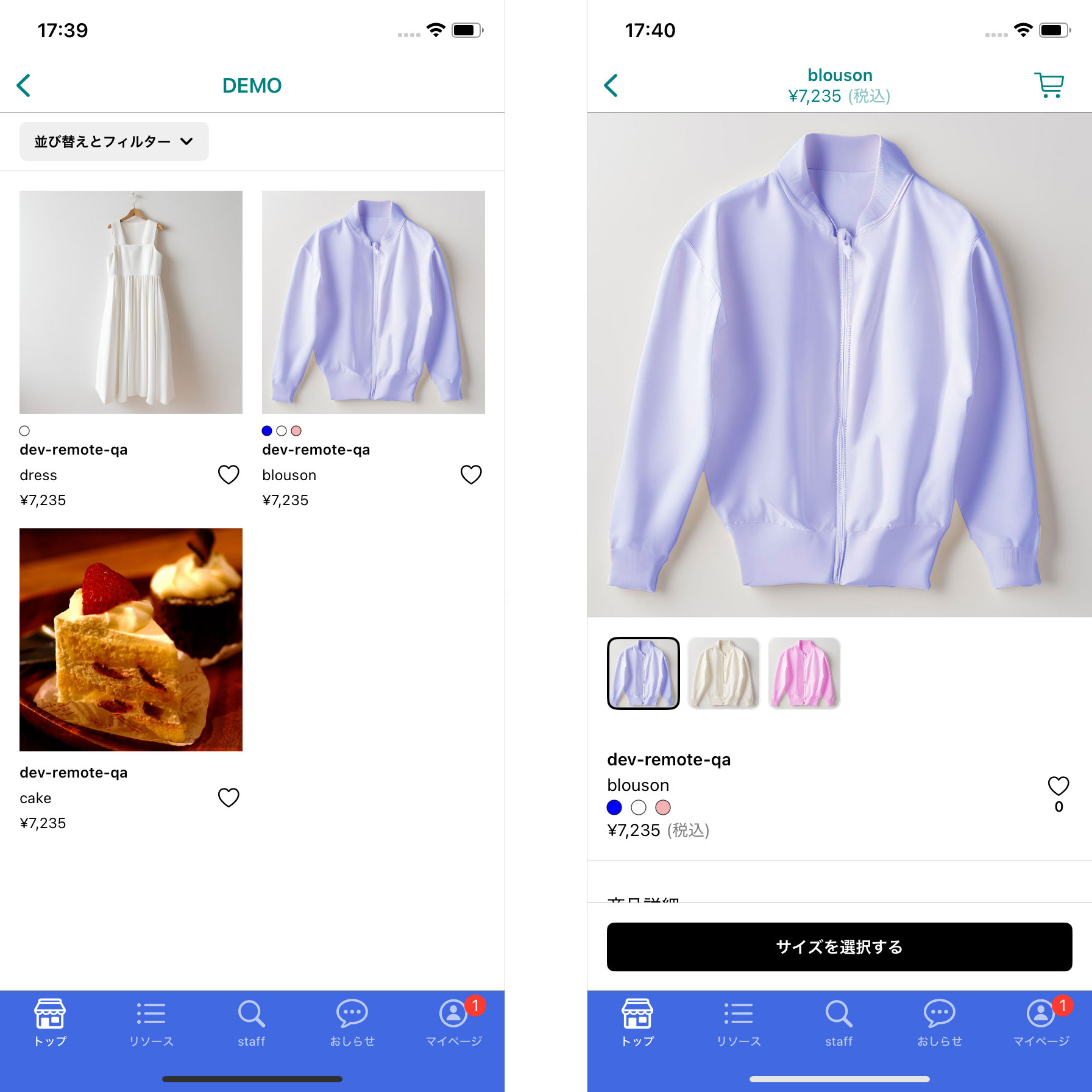The image size is (1092, 1092).
Task: Select the lavender blouson thumbnail
Action: (x=643, y=673)
